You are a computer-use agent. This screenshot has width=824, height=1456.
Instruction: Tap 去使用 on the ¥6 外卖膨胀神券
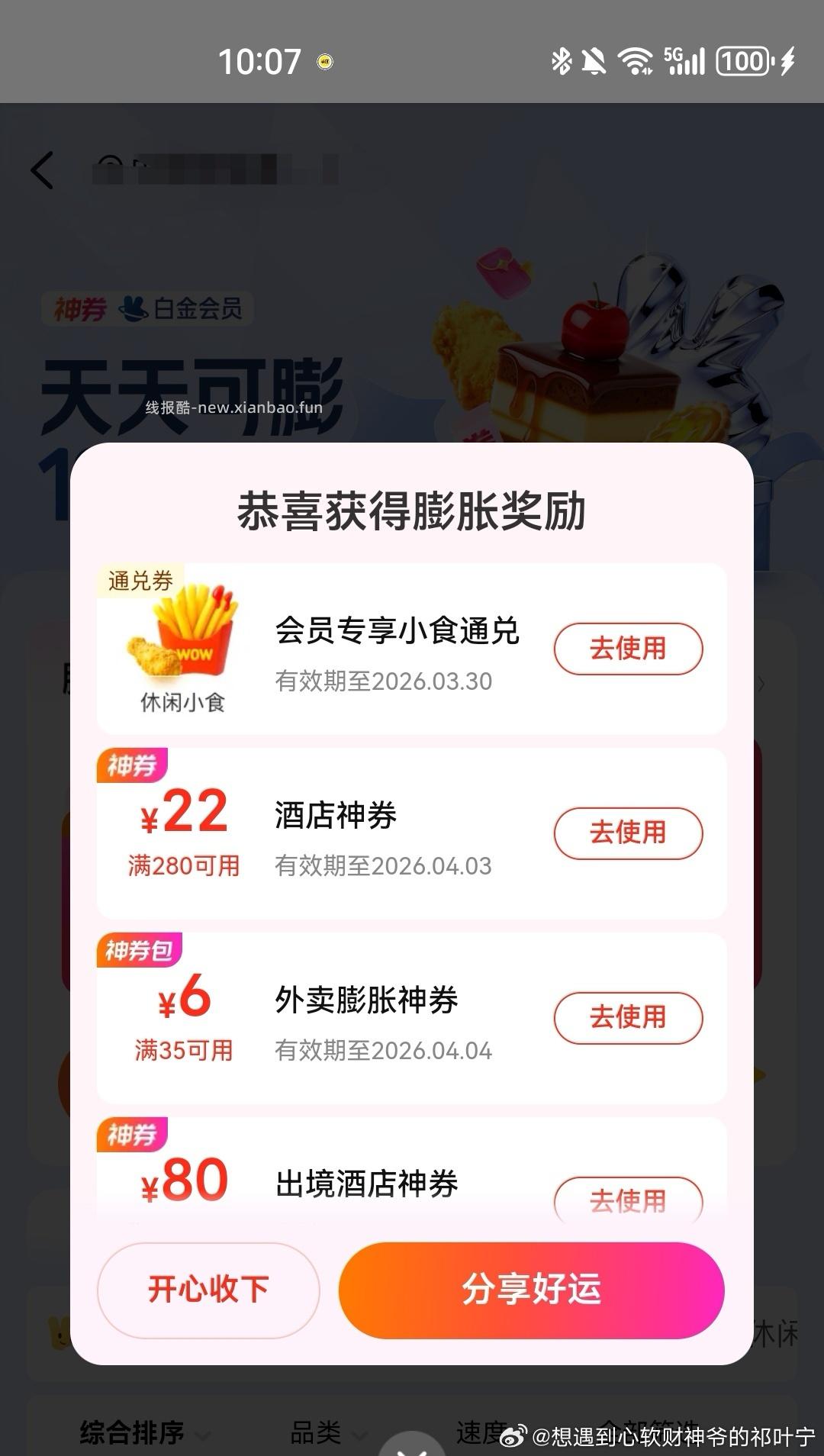(628, 1018)
